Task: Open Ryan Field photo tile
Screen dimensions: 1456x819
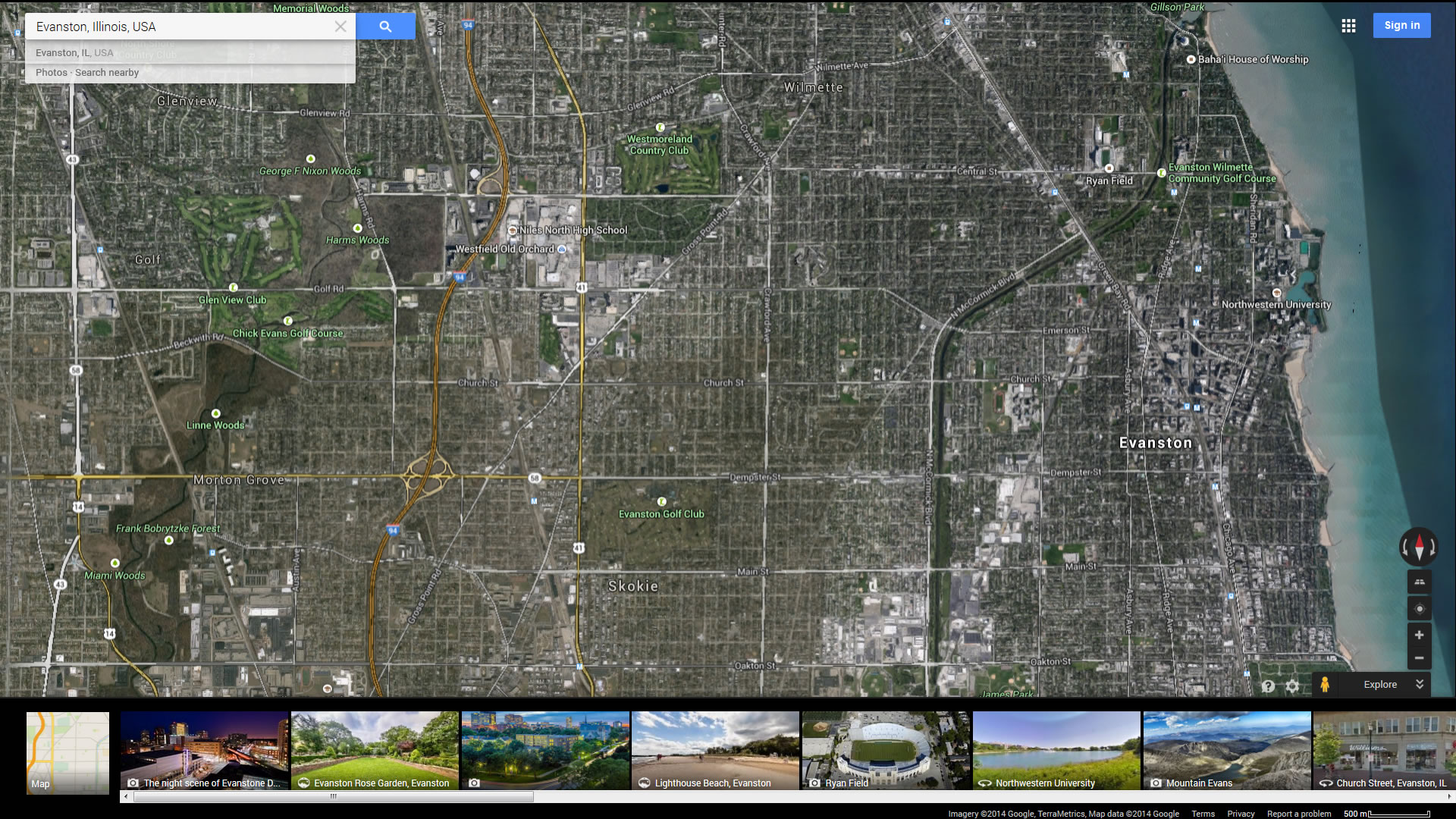Action: (886, 751)
